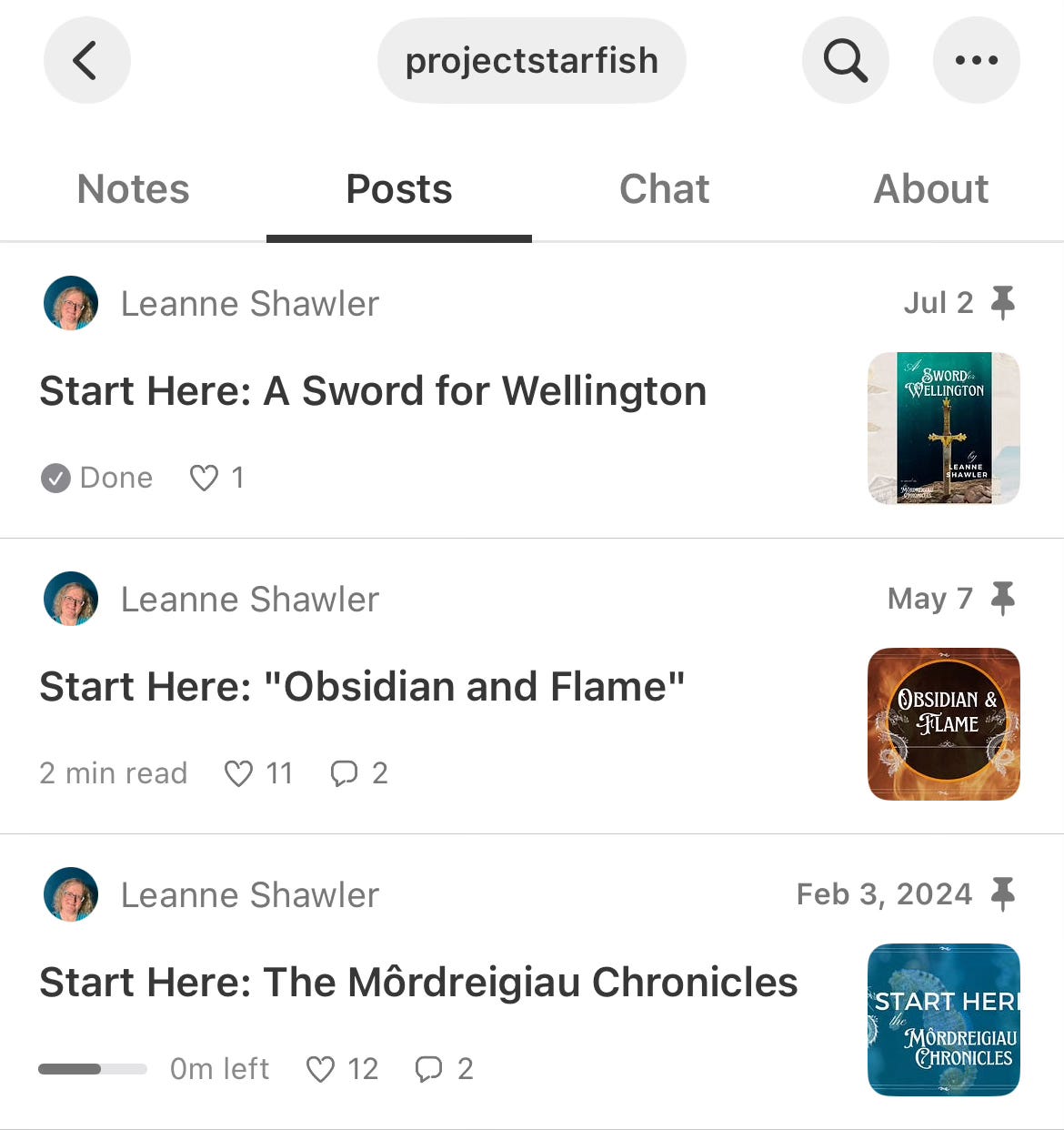View comments on Obsidian and Flame post
The height and width of the screenshot is (1130, 1064).
click(x=345, y=773)
